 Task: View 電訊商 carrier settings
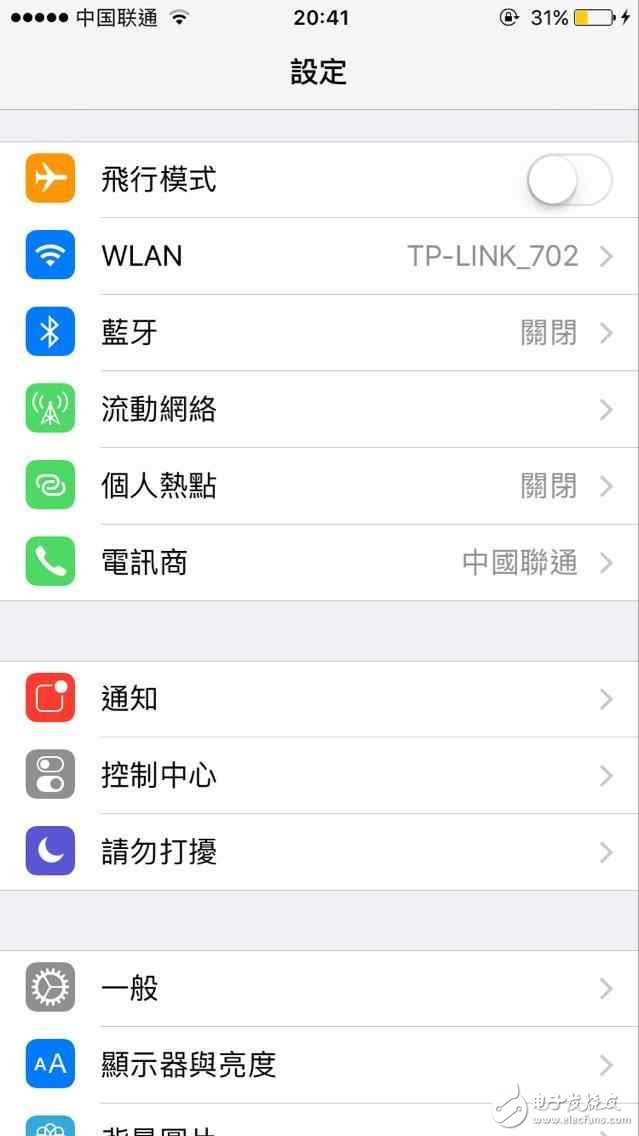(320, 562)
